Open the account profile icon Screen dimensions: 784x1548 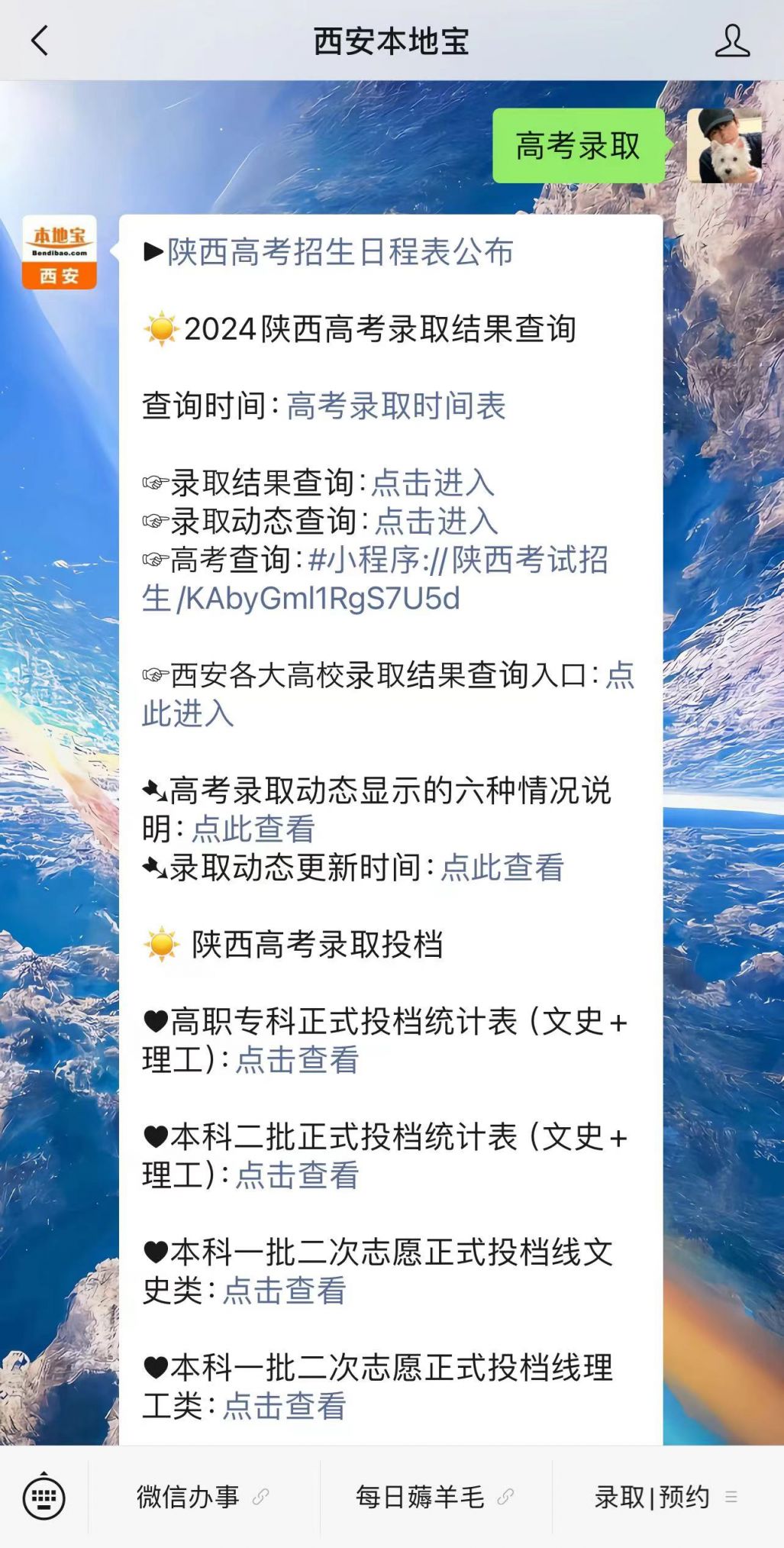click(732, 40)
